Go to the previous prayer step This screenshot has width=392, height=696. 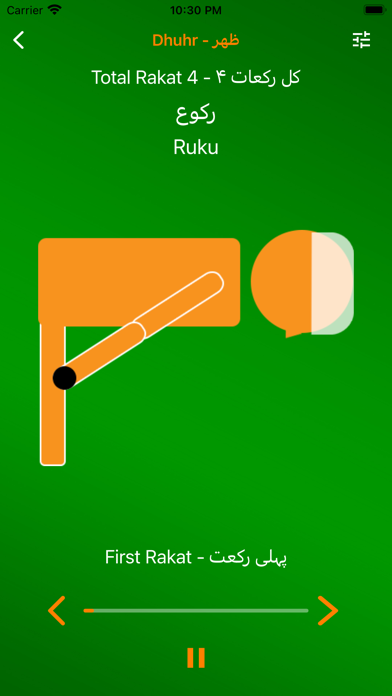pyautogui.click(x=57, y=611)
